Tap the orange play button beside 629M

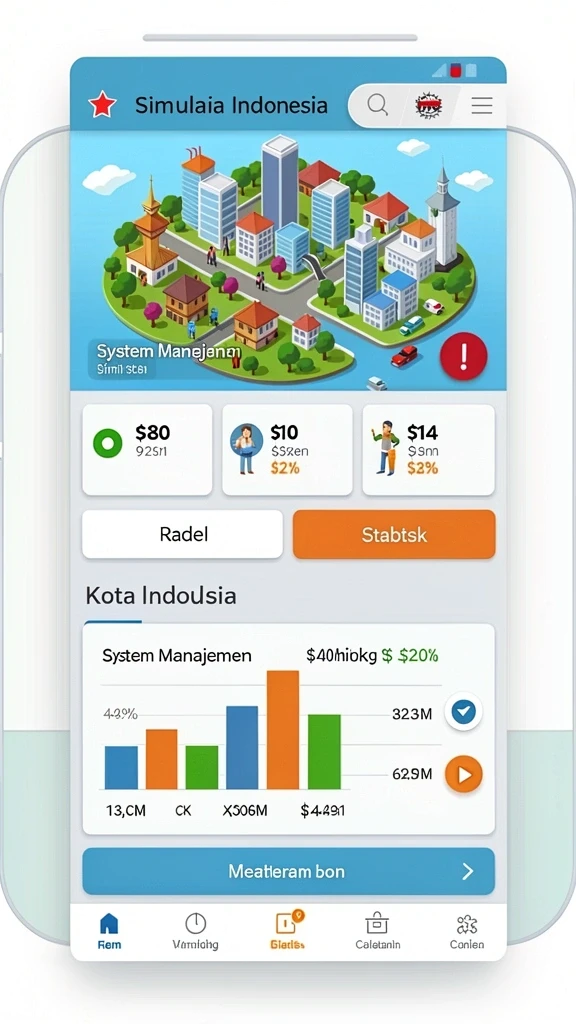tap(464, 775)
